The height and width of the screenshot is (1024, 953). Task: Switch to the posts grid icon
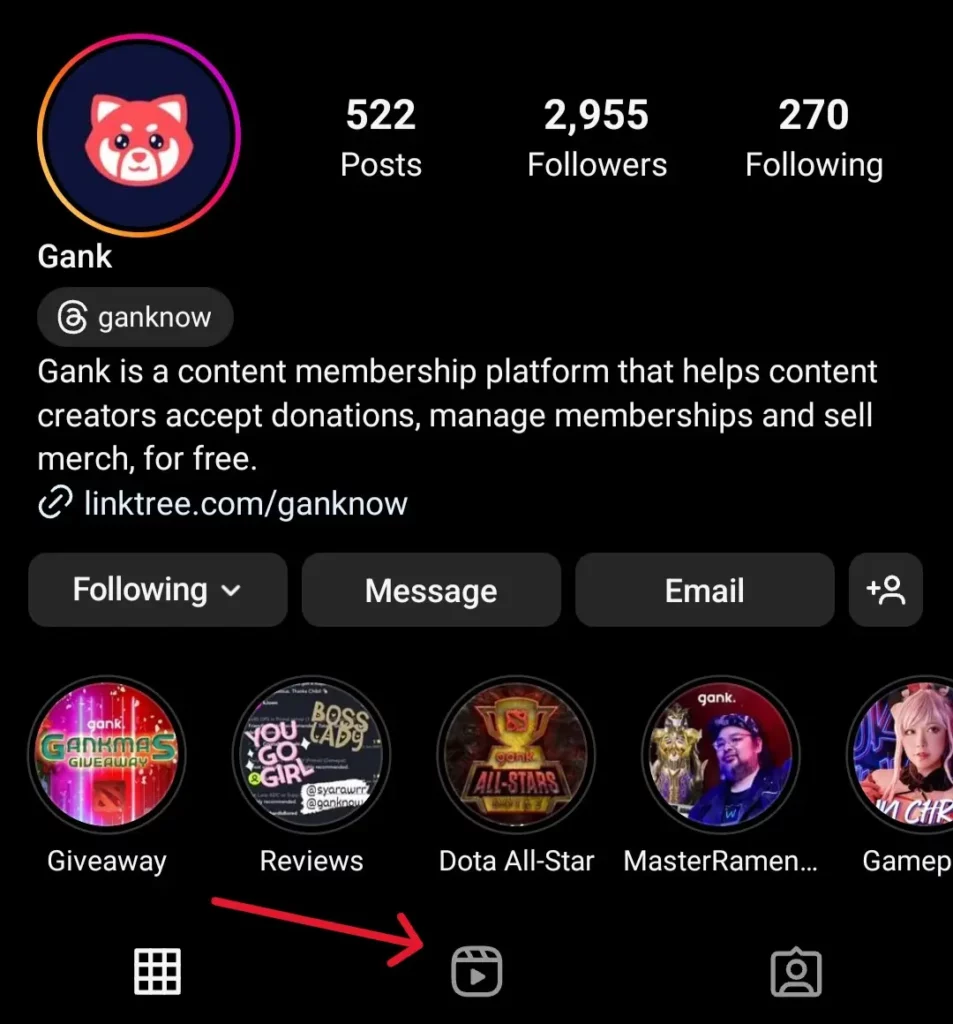click(x=158, y=969)
